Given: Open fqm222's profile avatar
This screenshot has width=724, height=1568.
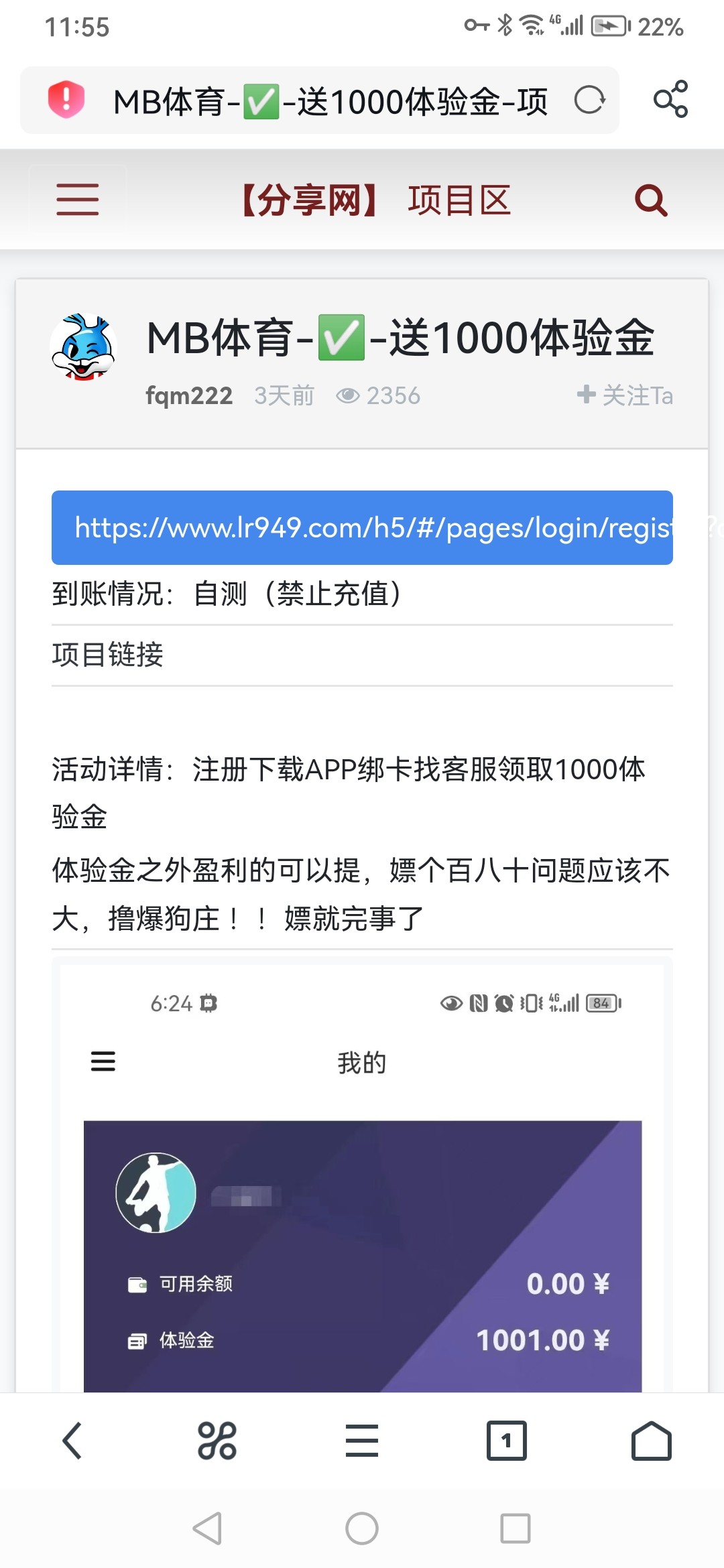Looking at the screenshot, I should tap(84, 347).
